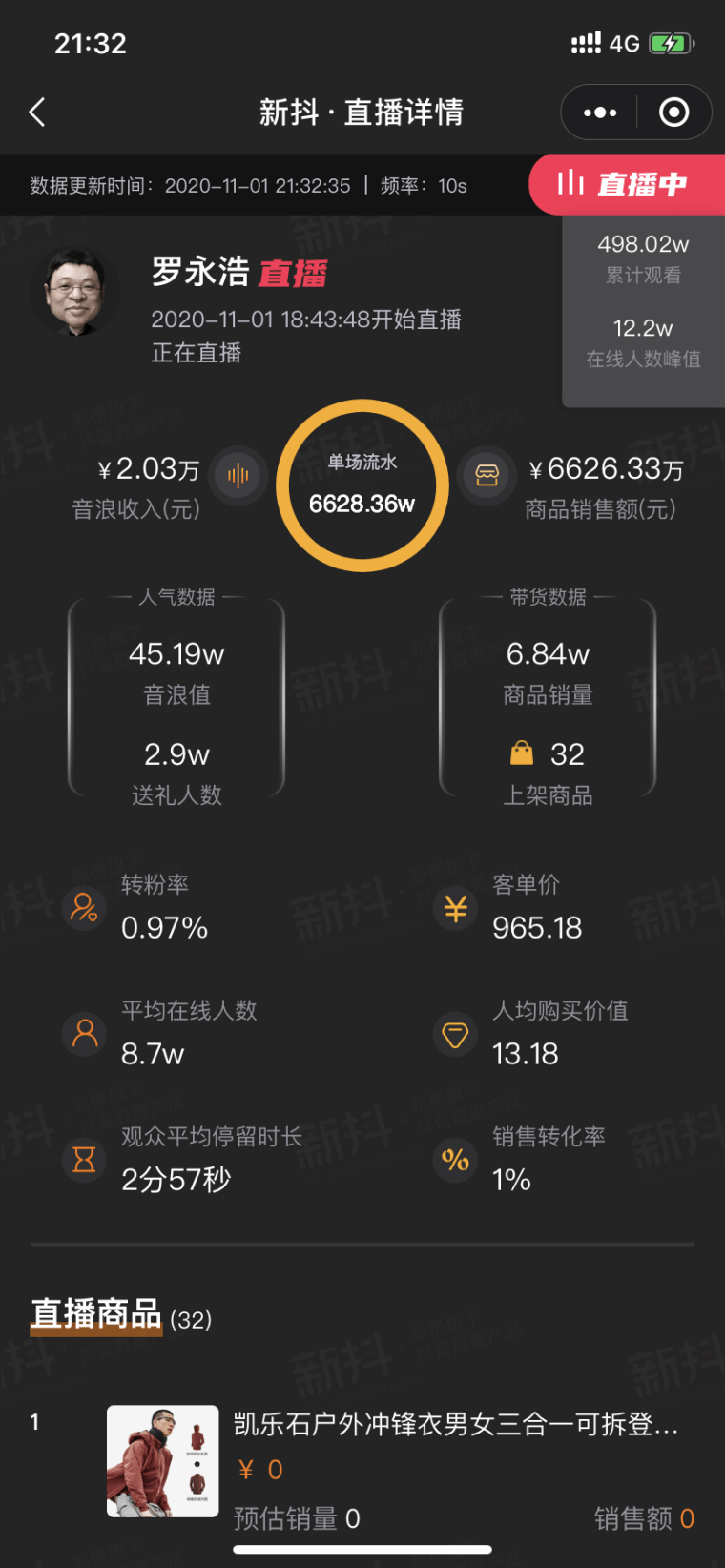
Task: Close the mini program with the circle button
Action: [674, 113]
